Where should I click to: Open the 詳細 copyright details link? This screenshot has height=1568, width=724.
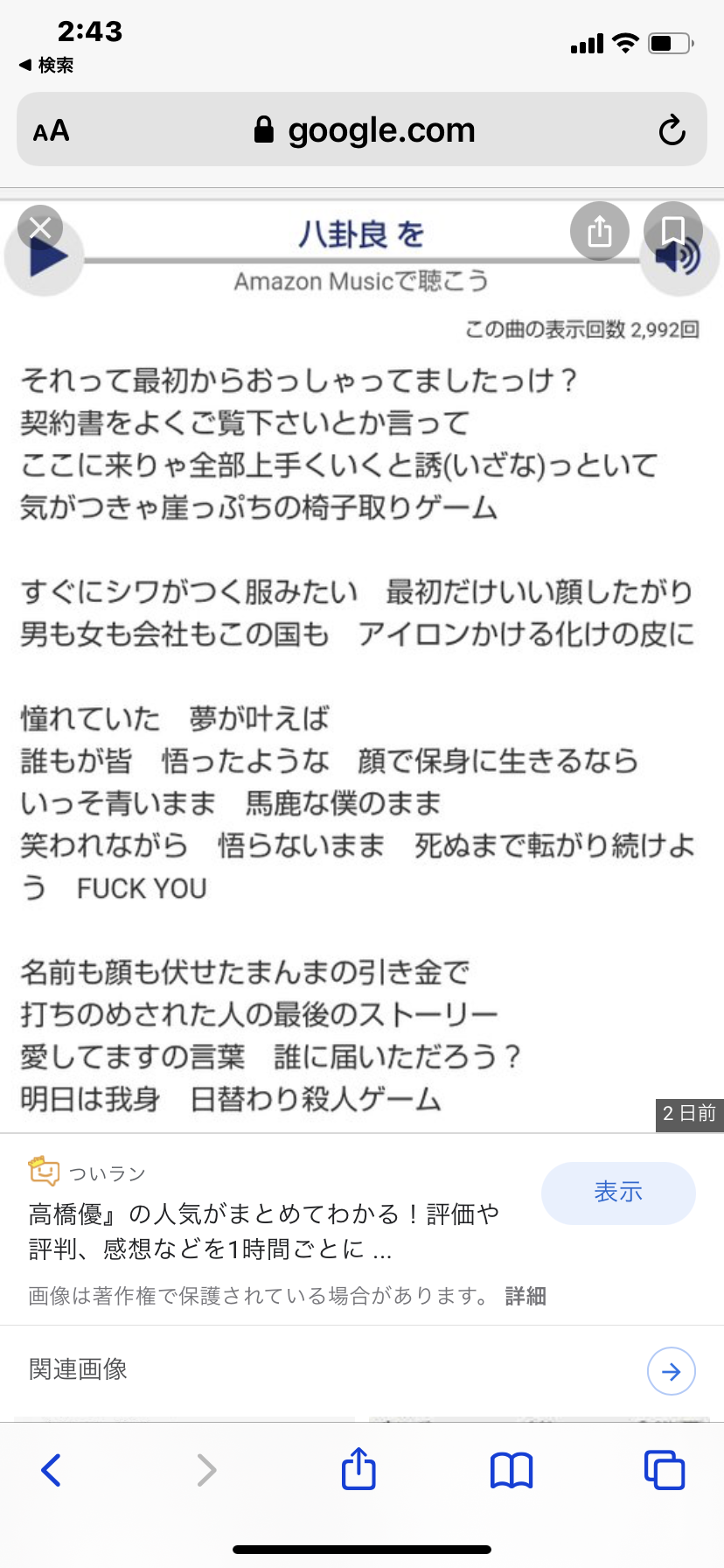click(526, 1296)
